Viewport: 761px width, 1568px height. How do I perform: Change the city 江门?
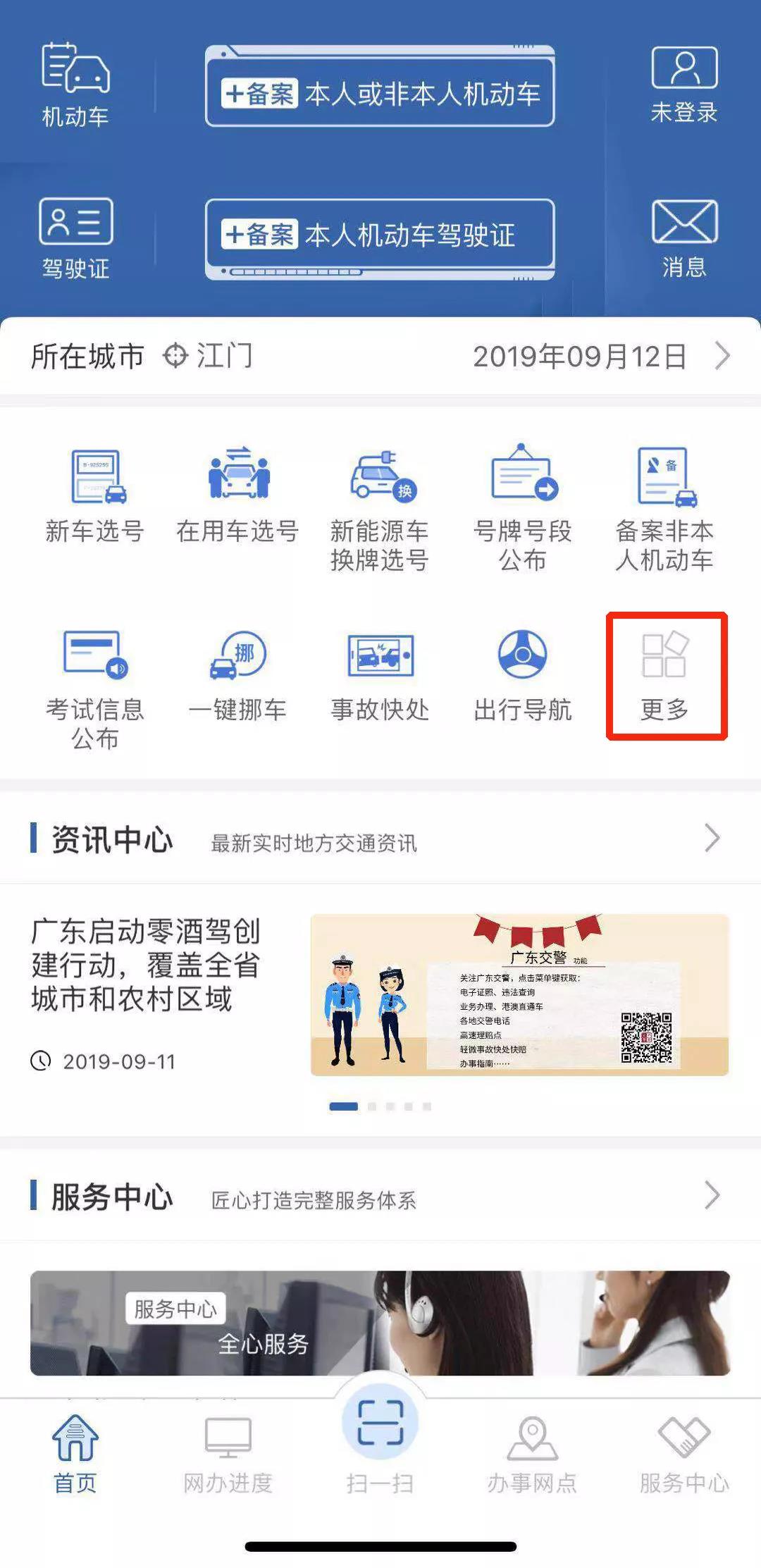[209, 356]
